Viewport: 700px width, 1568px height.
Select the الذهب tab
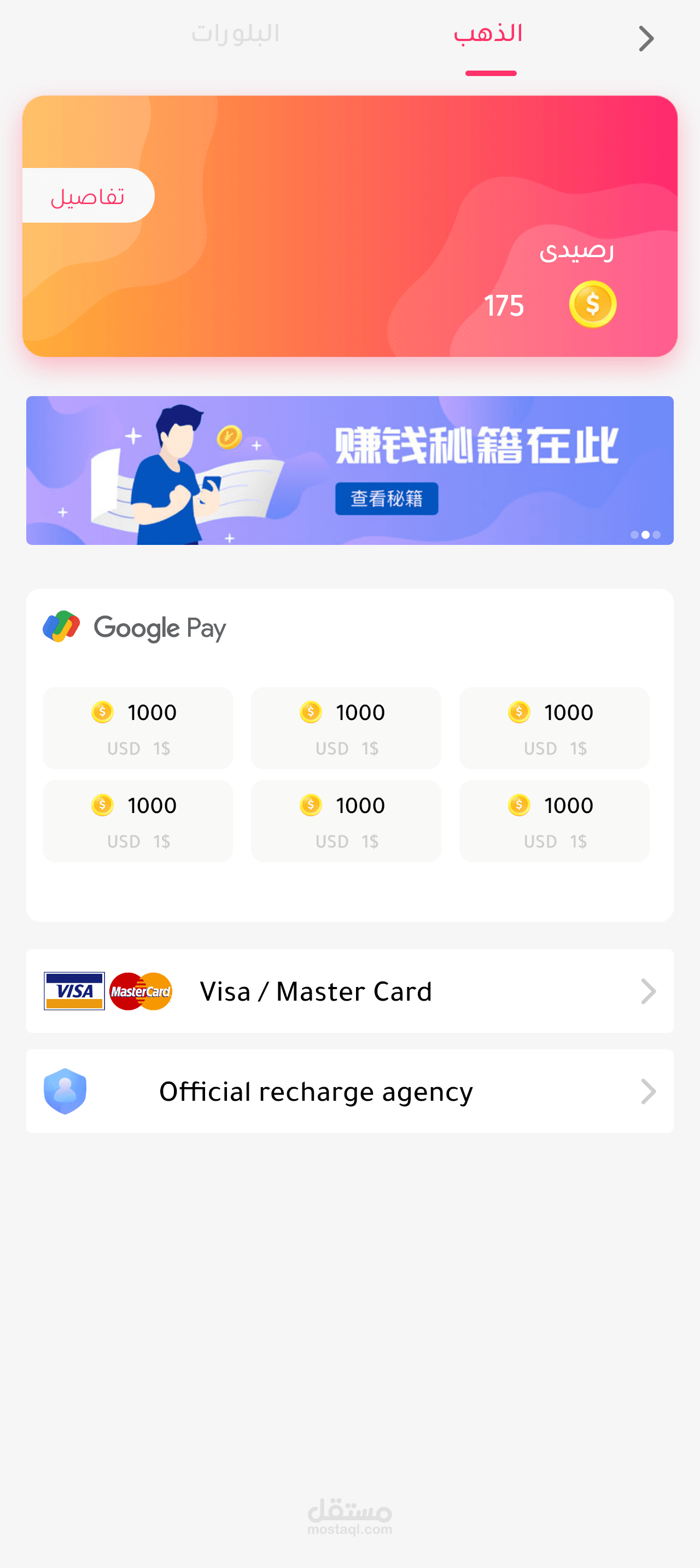pos(488,34)
